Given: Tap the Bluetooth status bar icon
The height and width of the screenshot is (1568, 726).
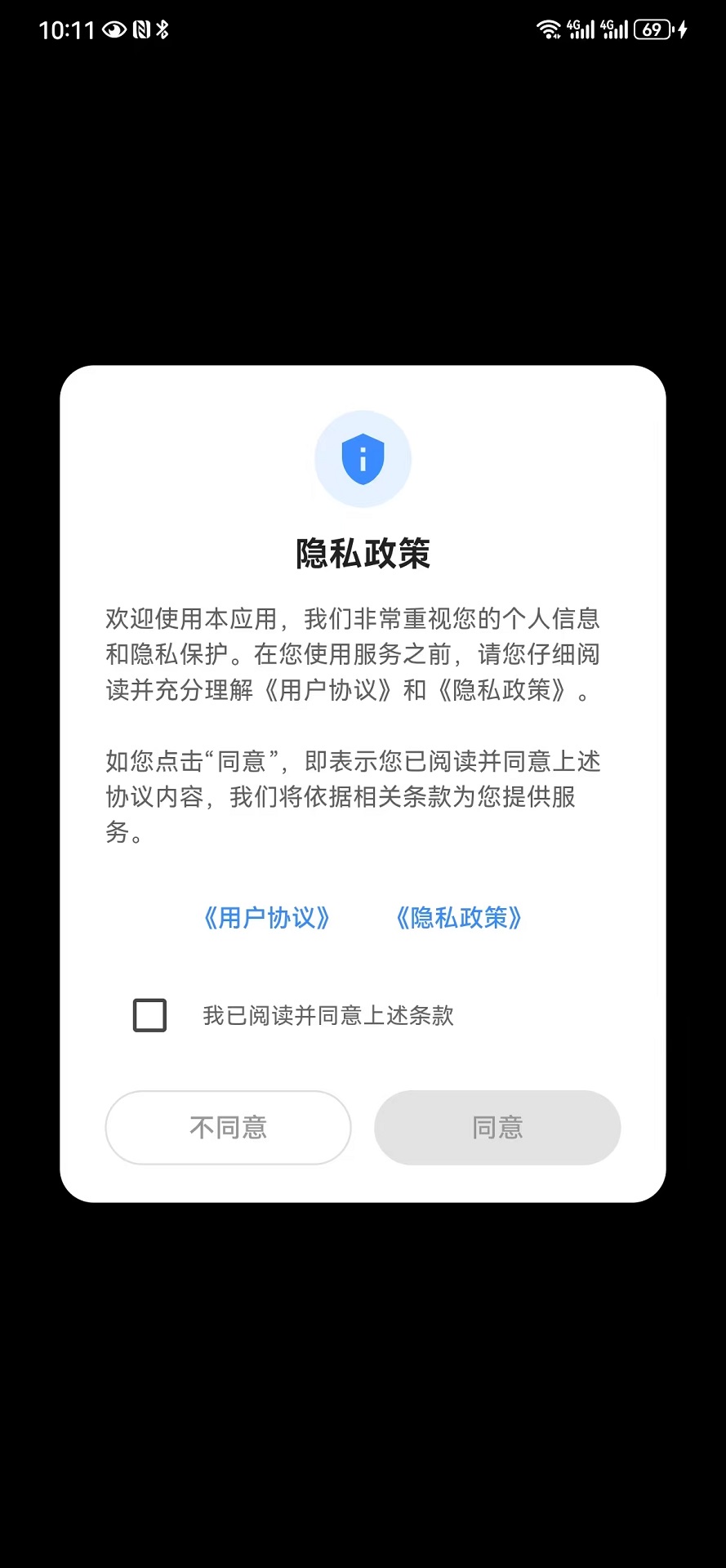Looking at the screenshot, I should (x=163, y=29).
